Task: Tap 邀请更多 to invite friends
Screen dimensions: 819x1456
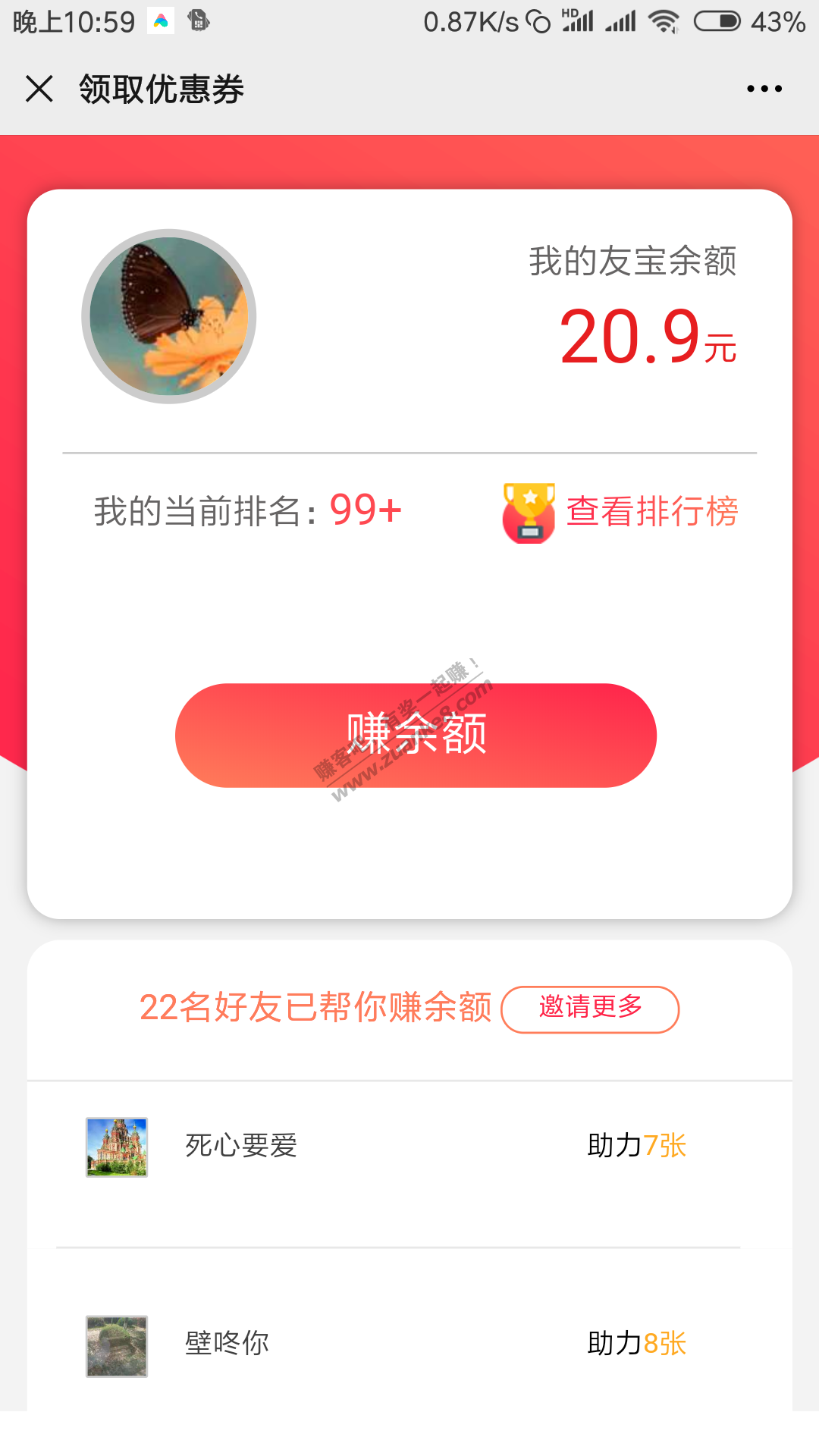Action: (x=590, y=1009)
